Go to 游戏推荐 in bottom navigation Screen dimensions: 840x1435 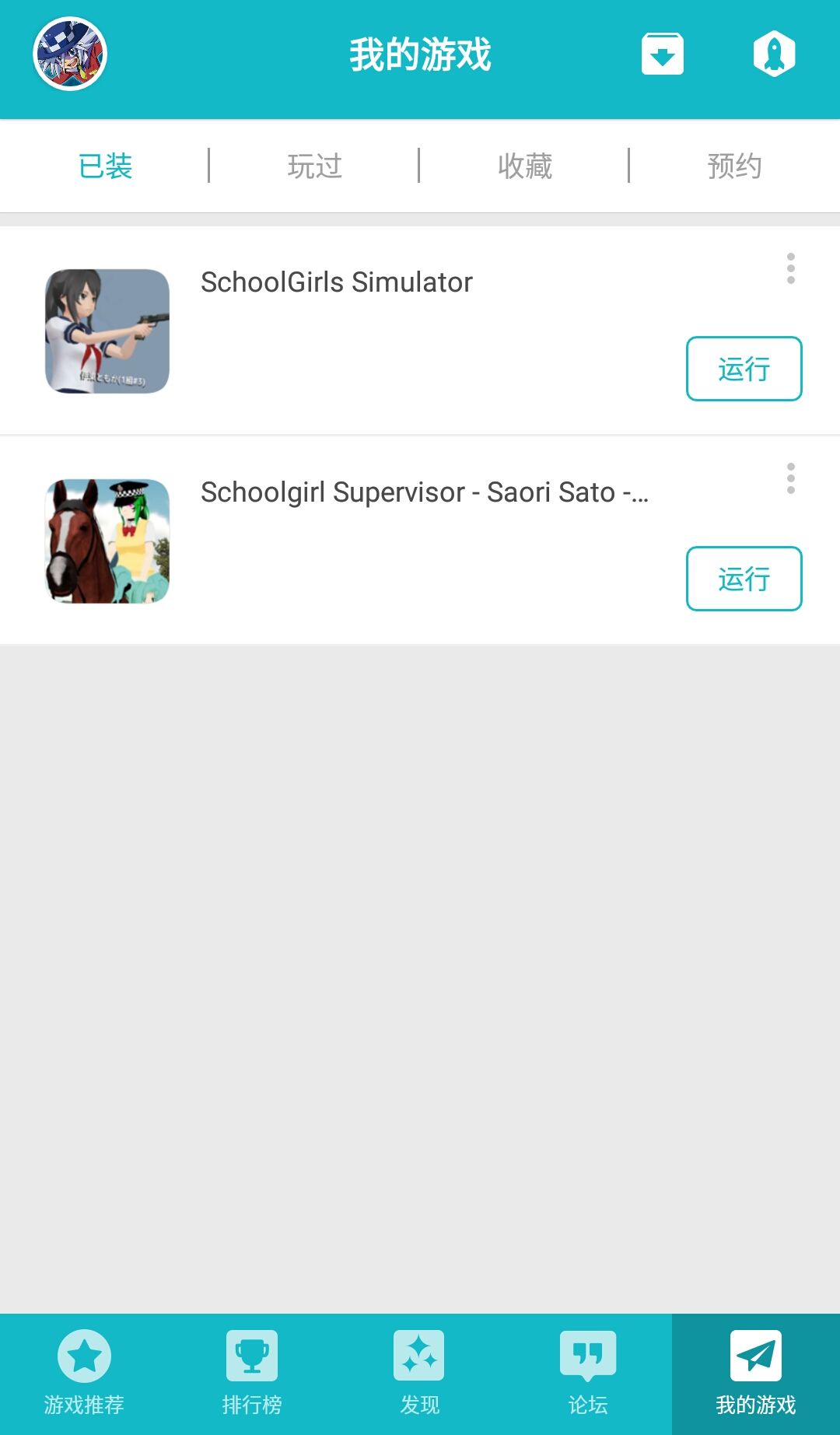click(84, 1374)
